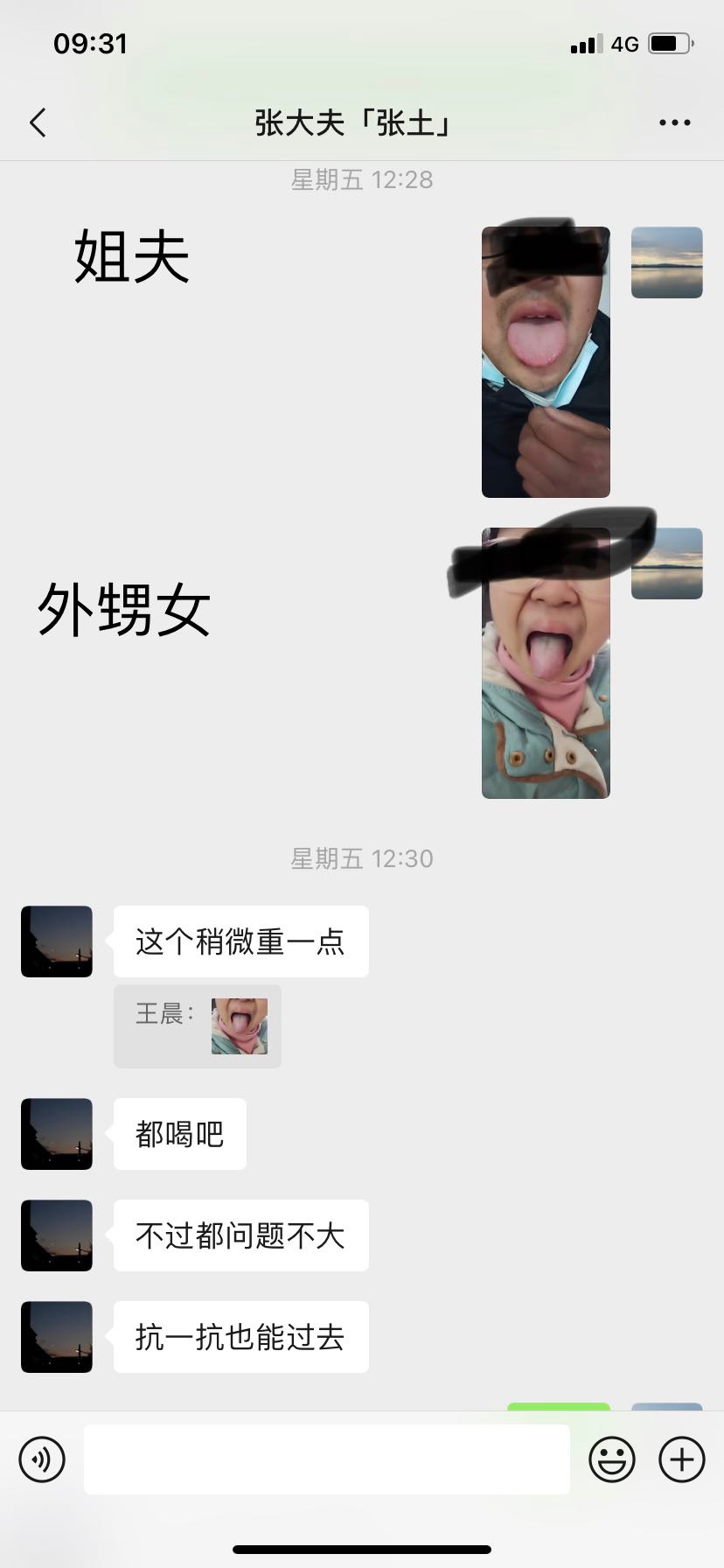
Task: View the contact avatar beside 这个稍微重一点
Action: 57,941
